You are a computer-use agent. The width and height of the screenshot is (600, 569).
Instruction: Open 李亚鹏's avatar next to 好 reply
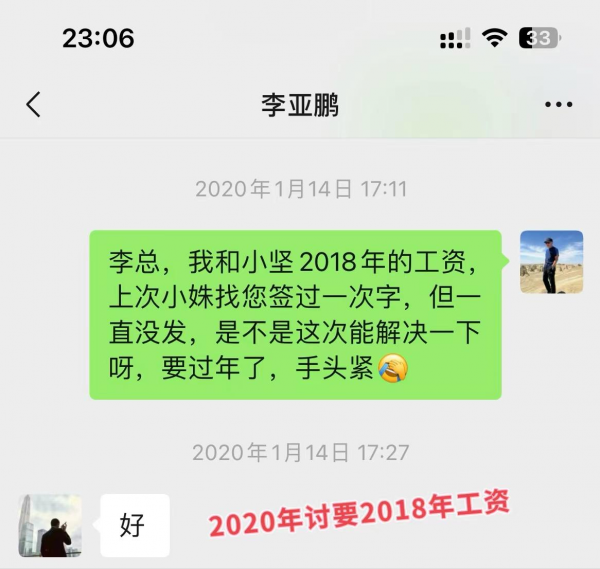pos(51,527)
